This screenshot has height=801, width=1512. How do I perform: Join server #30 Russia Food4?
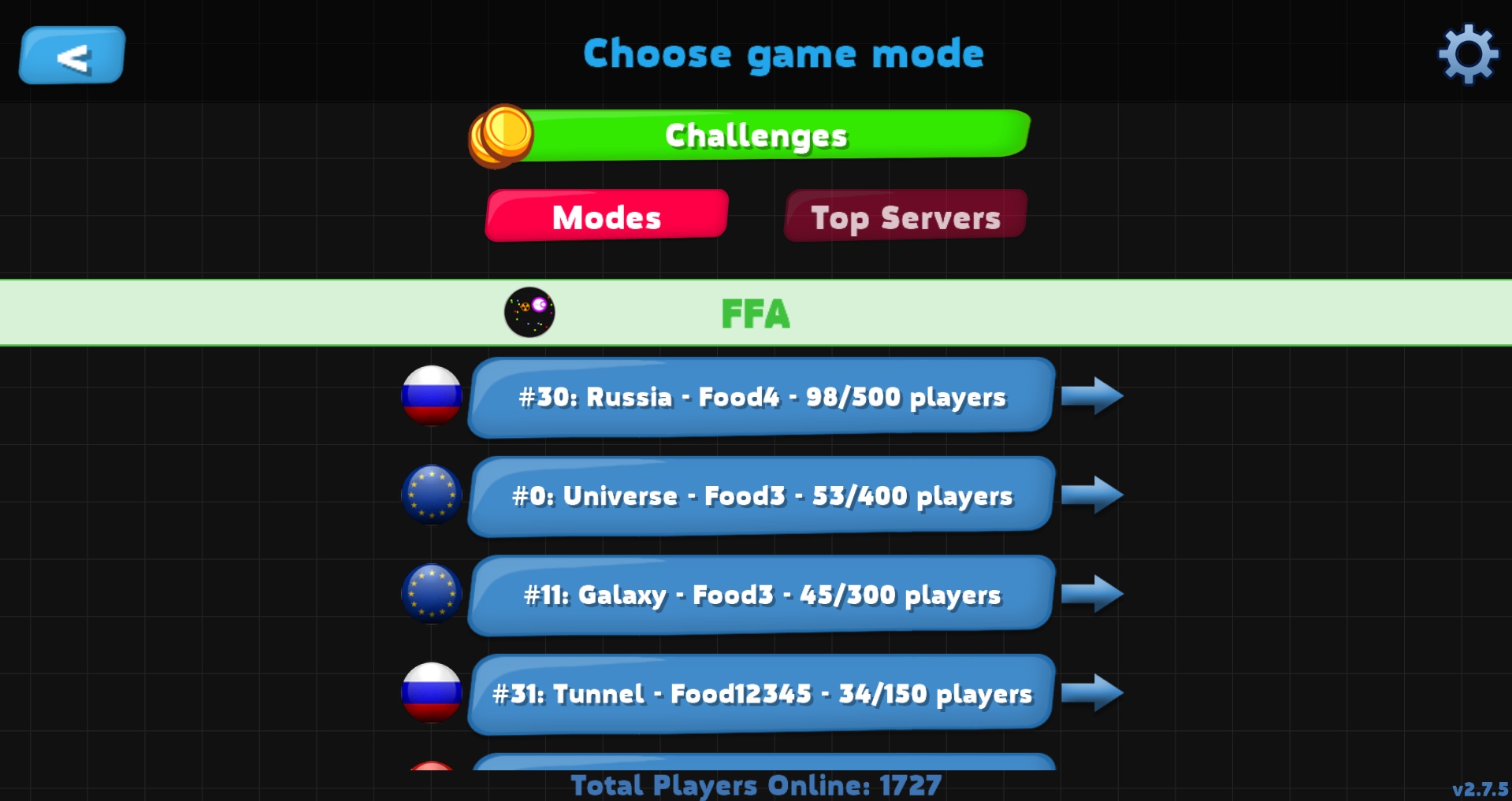(761, 397)
